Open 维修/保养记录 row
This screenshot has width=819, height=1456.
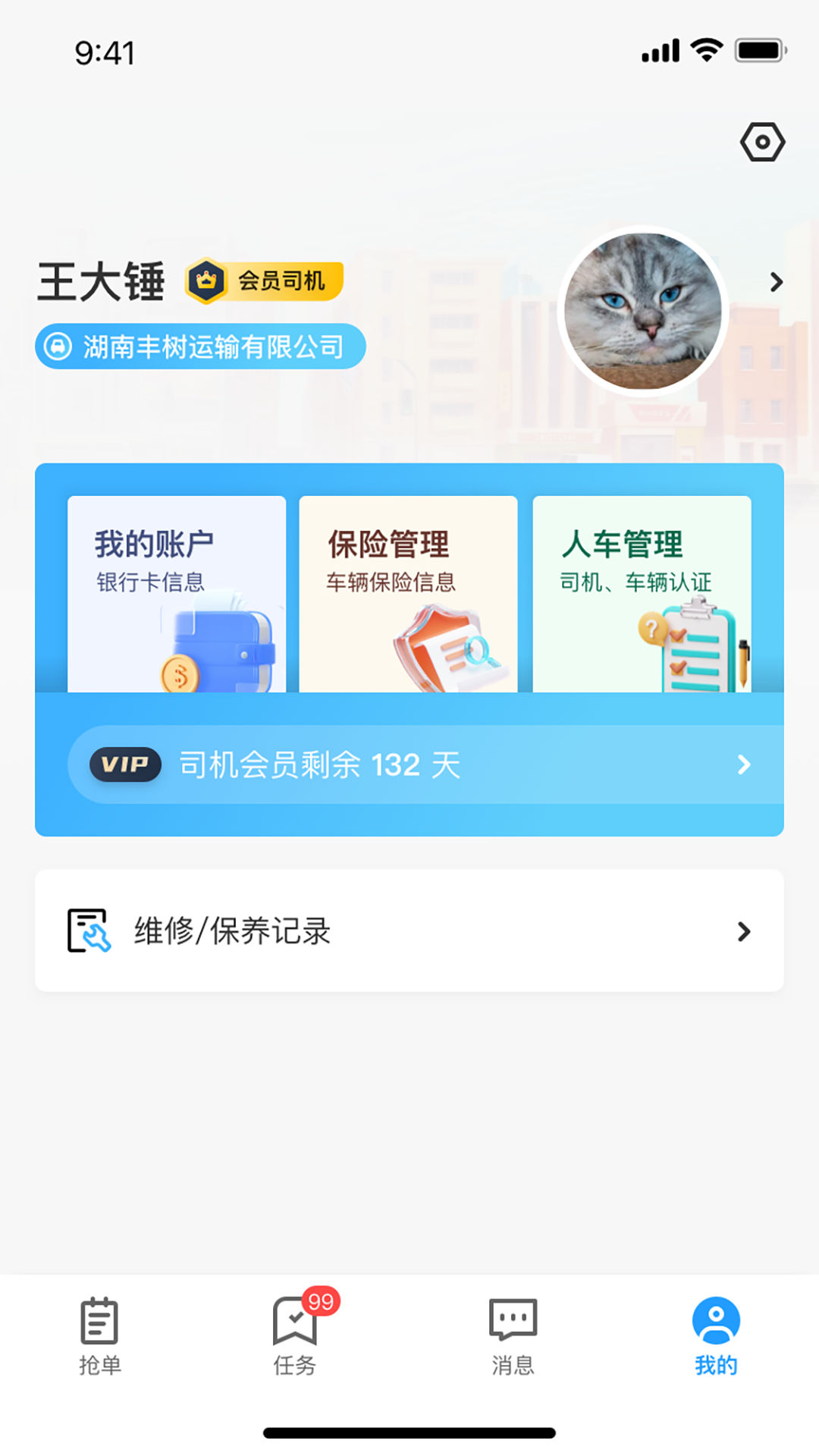409,930
